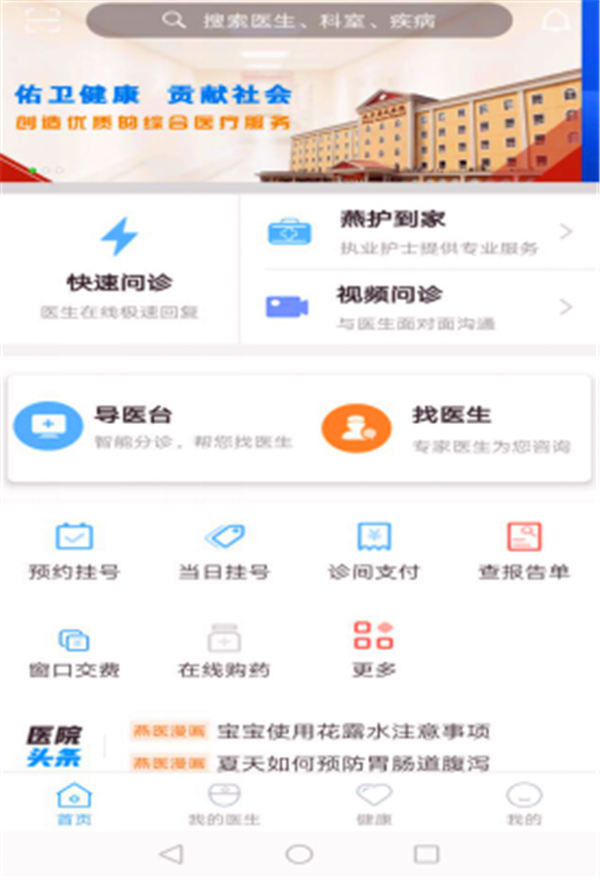View 查报告单 lab reports

(524, 551)
